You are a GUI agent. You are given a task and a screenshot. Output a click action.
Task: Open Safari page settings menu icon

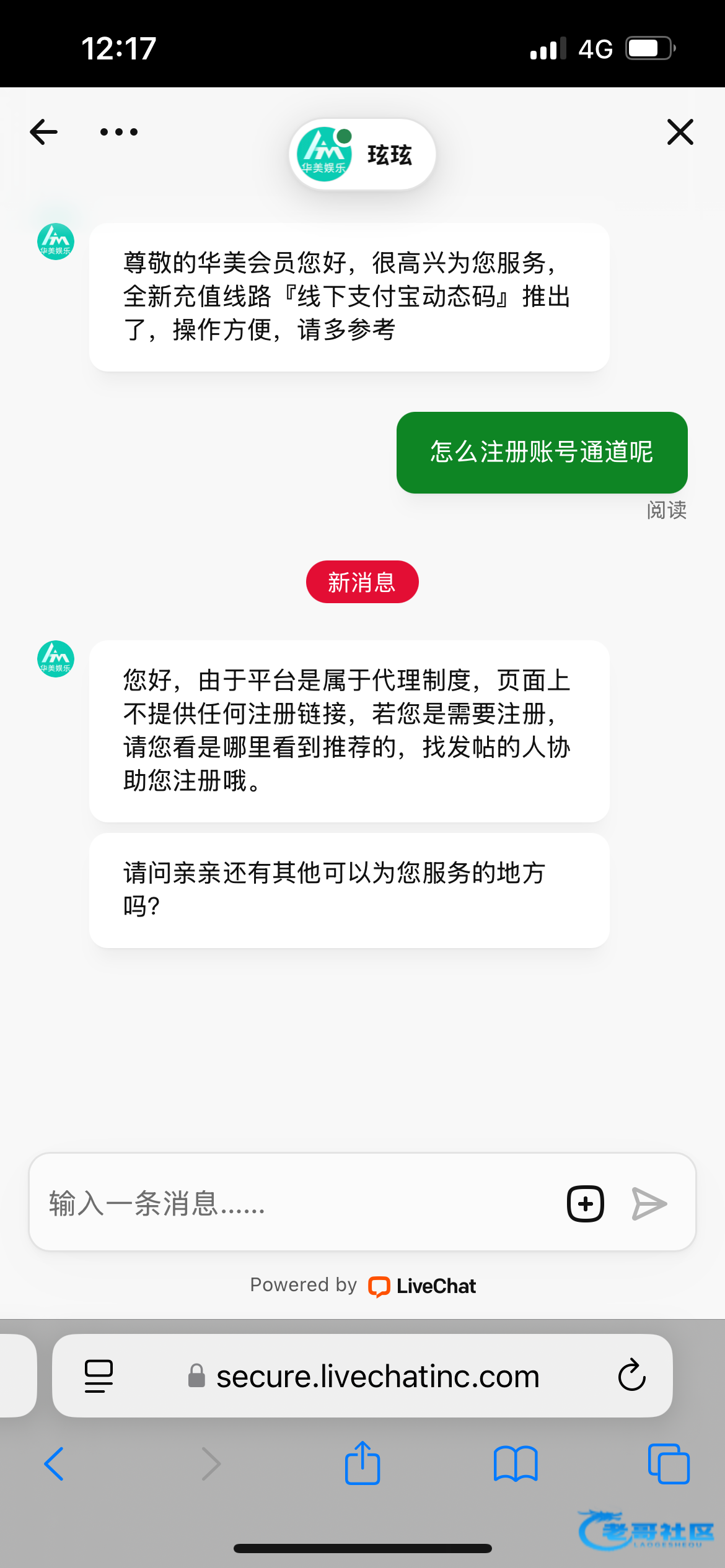[99, 1376]
